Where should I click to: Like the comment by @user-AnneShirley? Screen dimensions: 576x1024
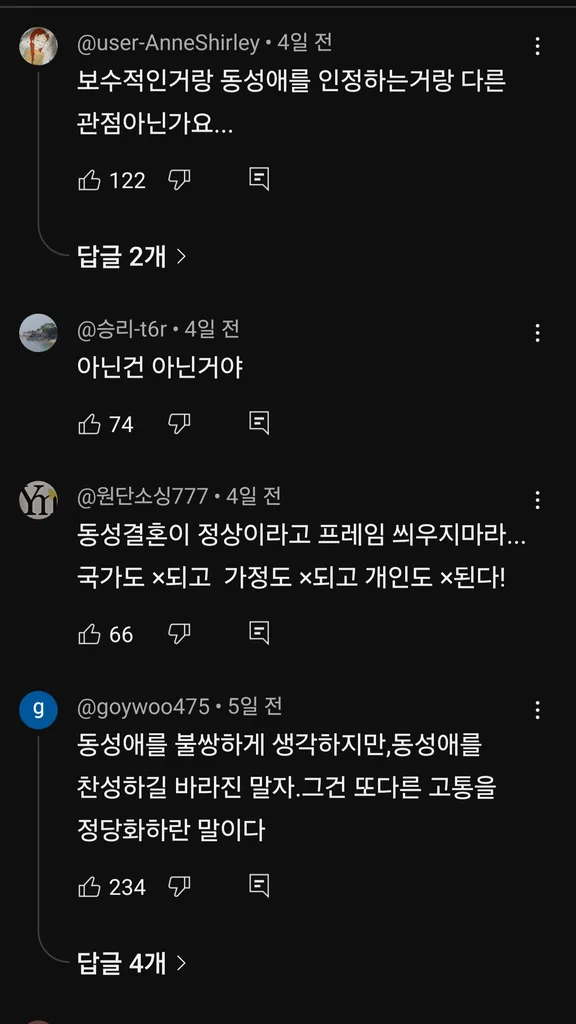[x=89, y=180]
